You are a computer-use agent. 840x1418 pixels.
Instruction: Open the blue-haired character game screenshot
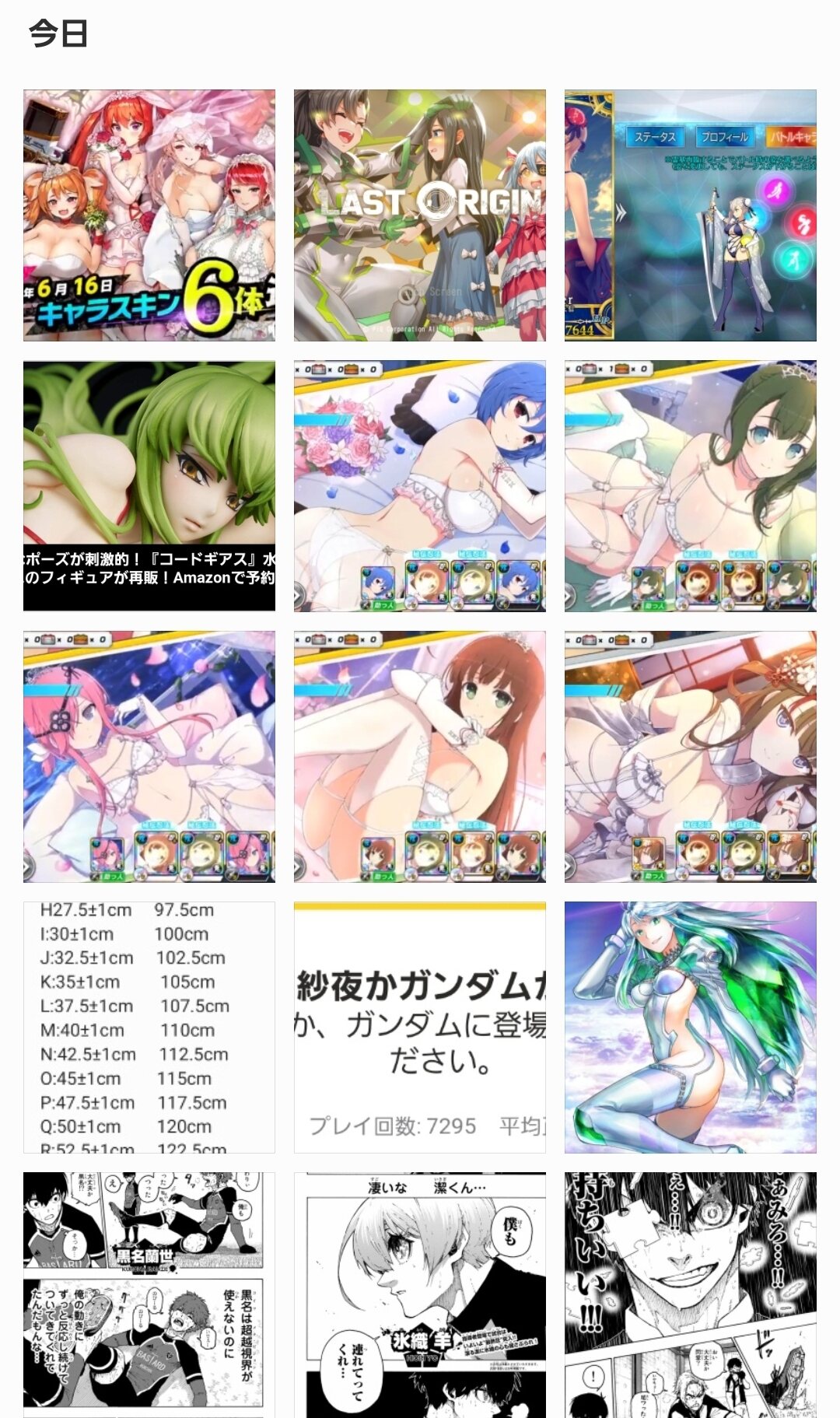419,486
